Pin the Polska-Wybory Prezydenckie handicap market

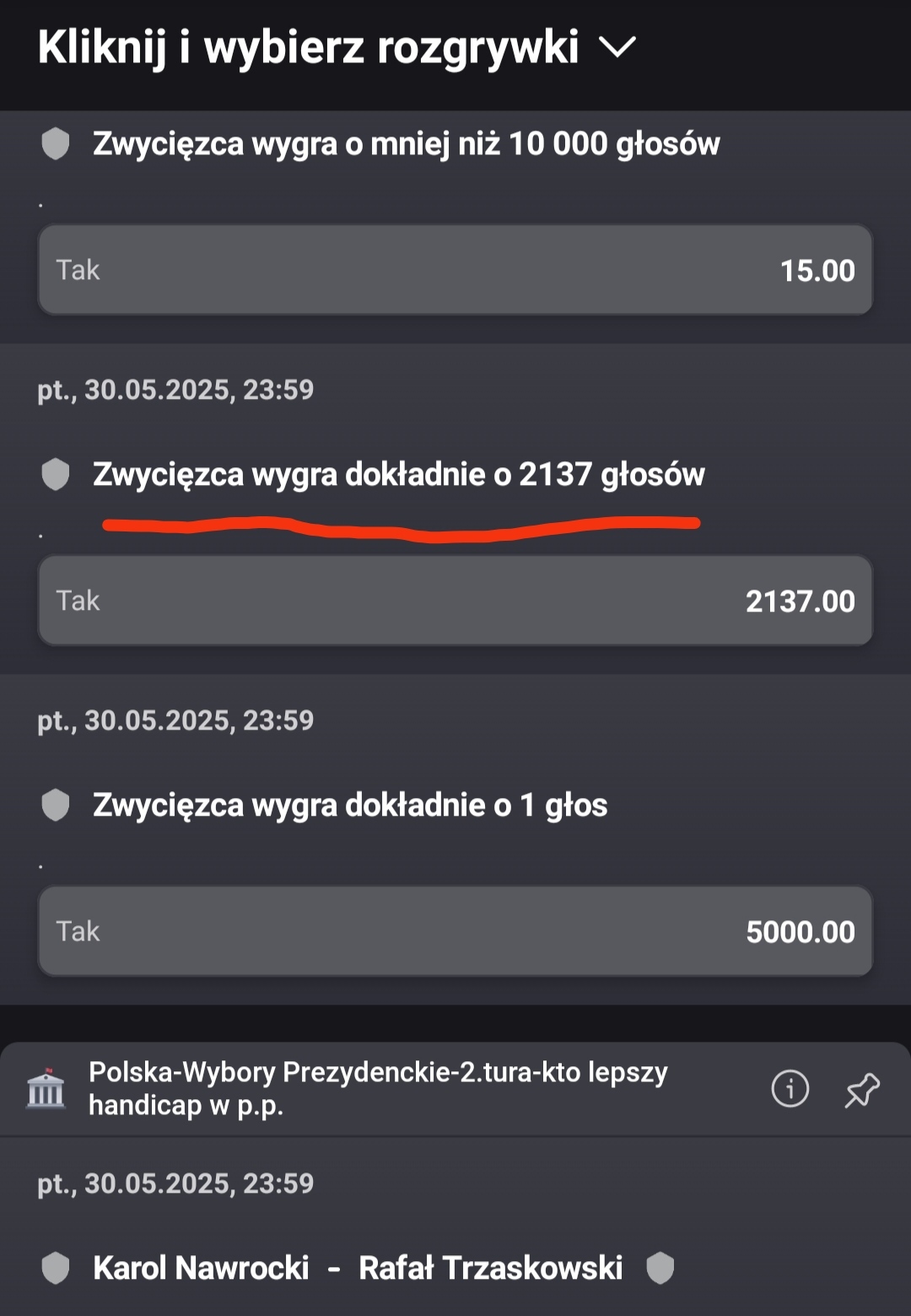[x=862, y=1089]
